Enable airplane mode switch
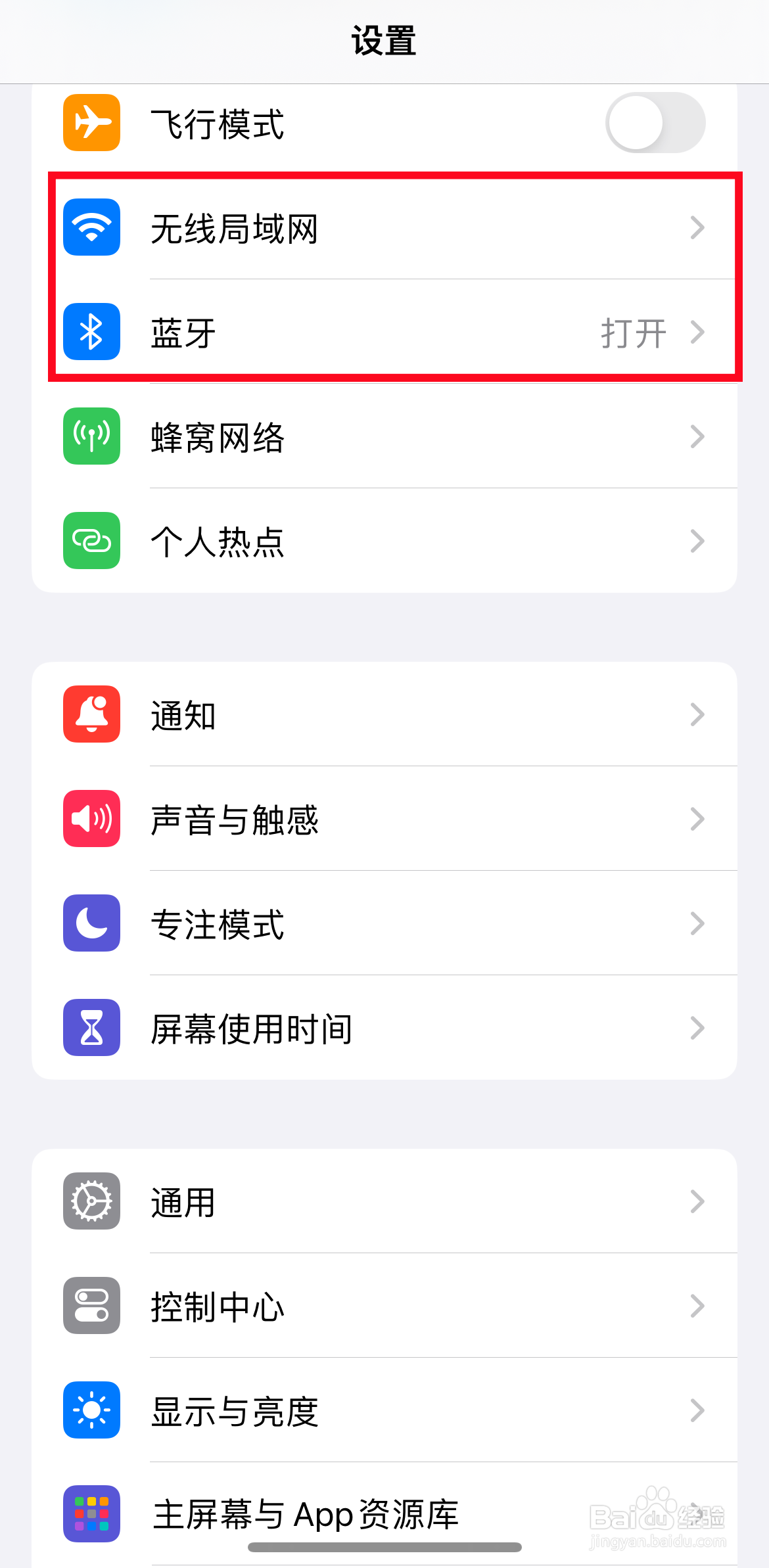The height and width of the screenshot is (1568, 769). (x=655, y=122)
